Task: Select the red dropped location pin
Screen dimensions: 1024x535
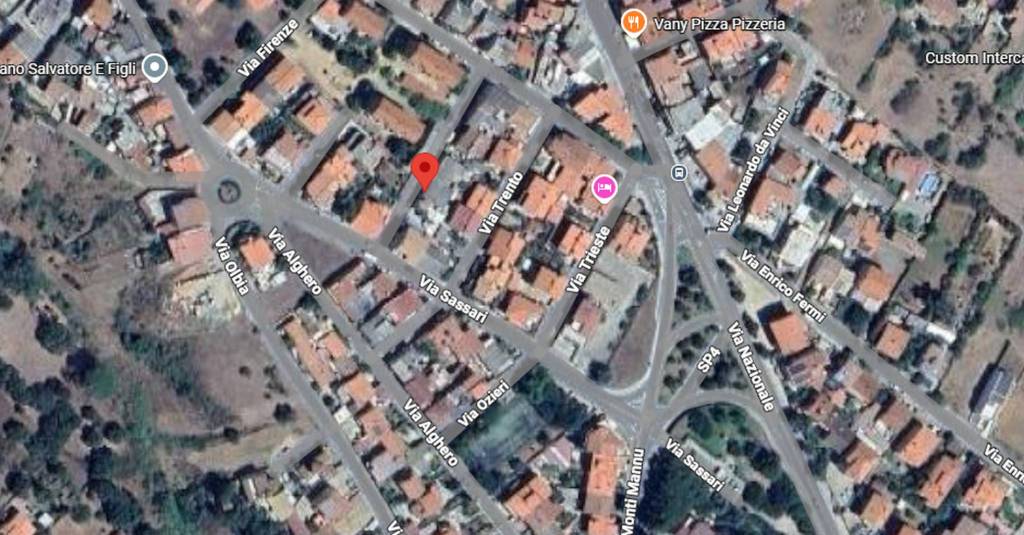Action: [x=425, y=171]
